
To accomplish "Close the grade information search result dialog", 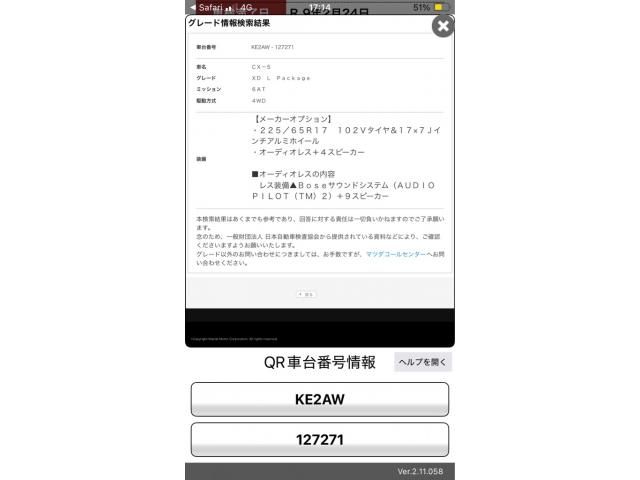I will (442, 27).
